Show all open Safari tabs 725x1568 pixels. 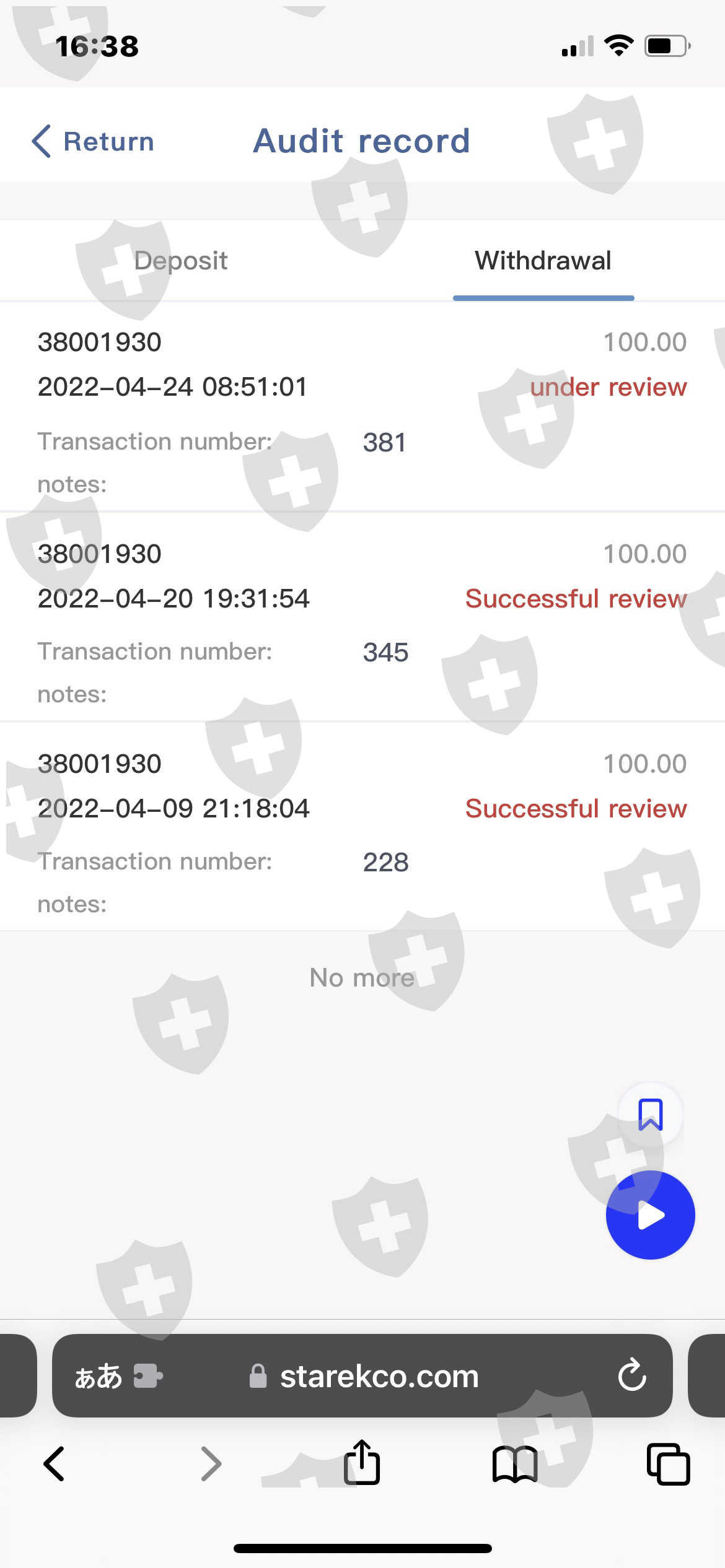667,1464
